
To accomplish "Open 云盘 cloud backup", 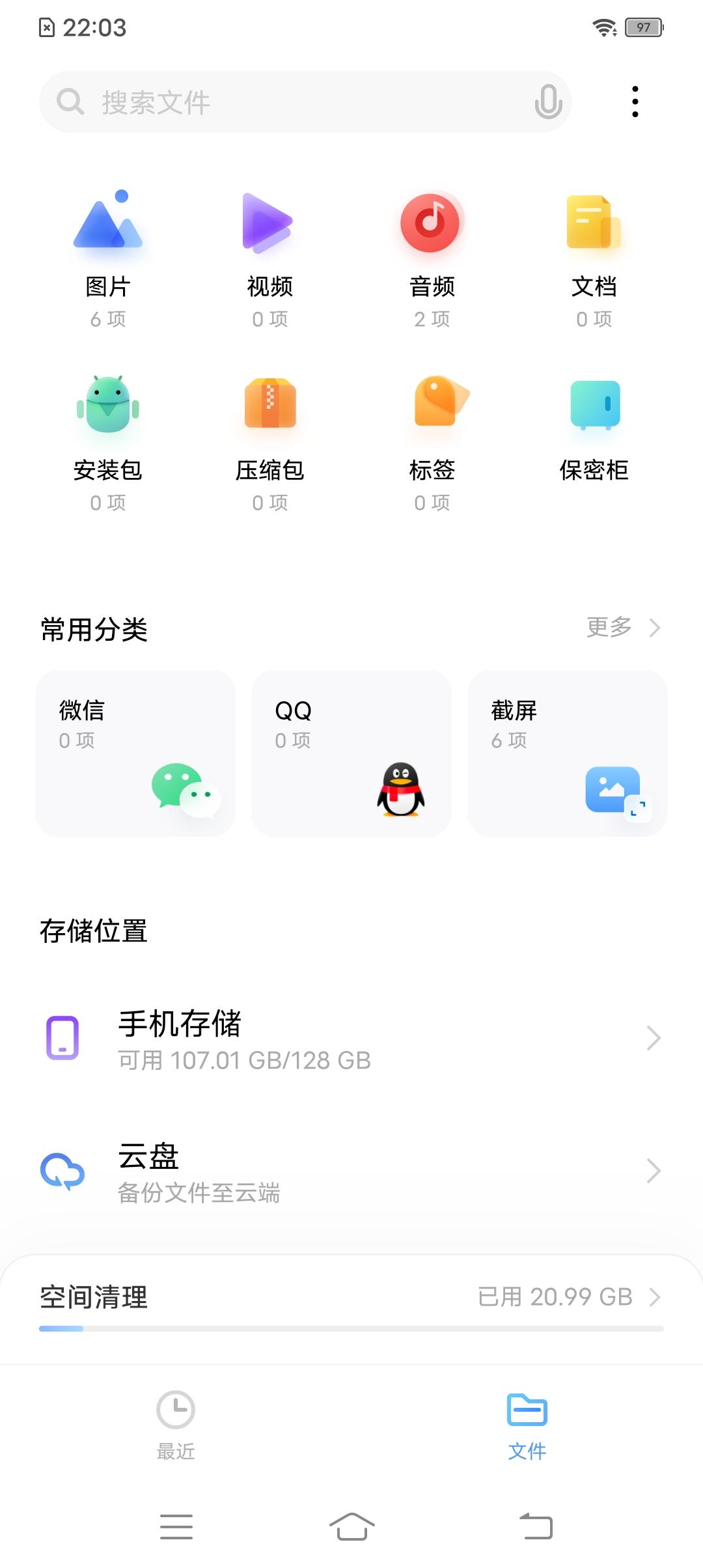I will (x=351, y=1171).
